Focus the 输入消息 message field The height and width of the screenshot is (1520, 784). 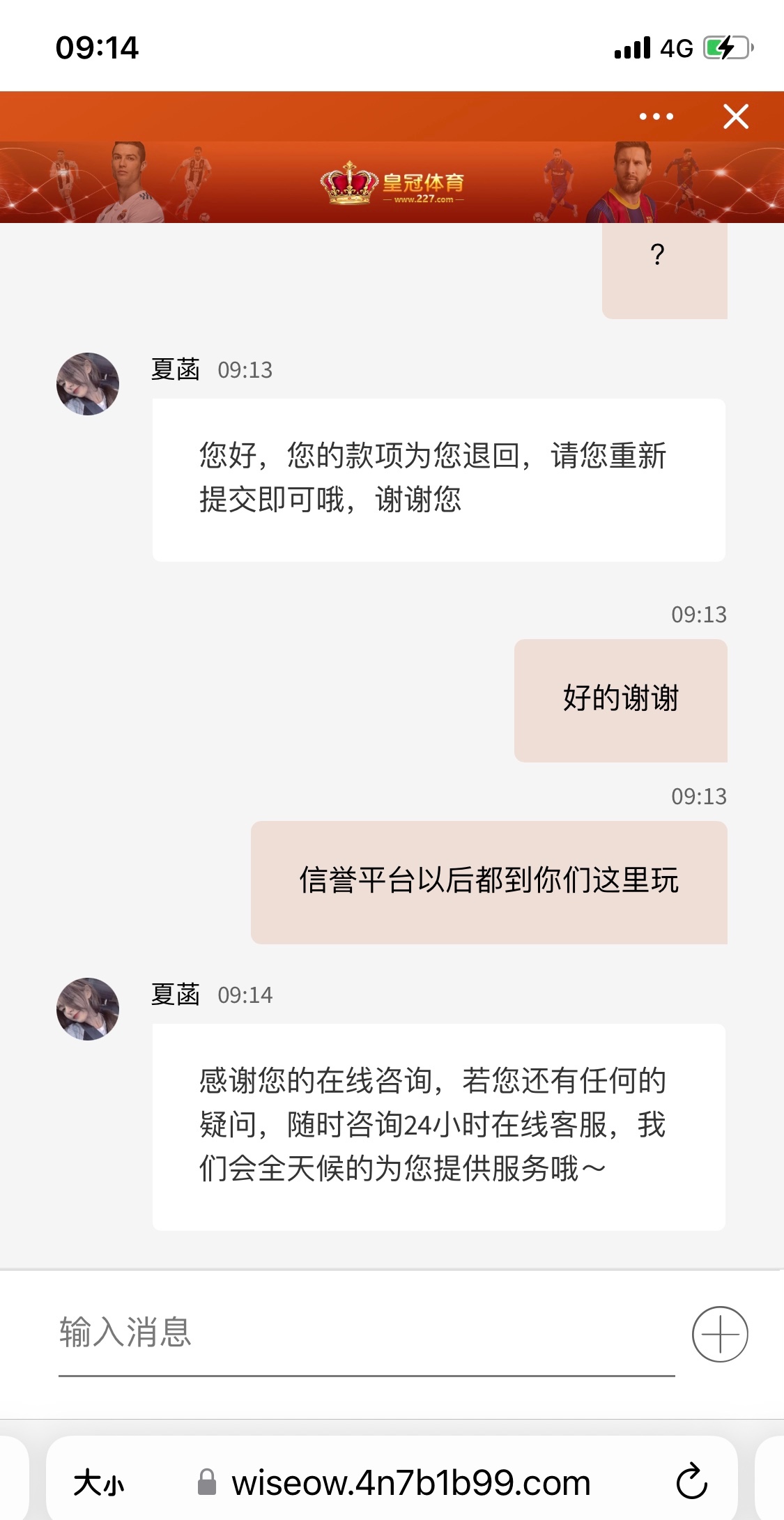click(x=366, y=1333)
